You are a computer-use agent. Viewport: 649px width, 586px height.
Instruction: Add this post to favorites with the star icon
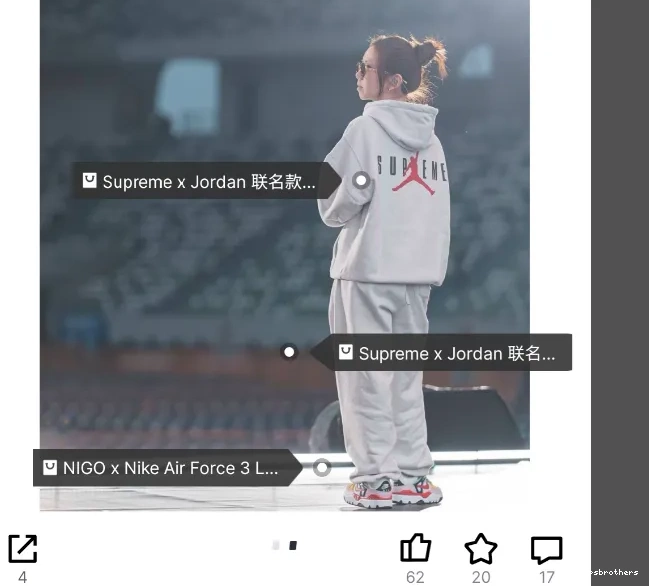pos(481,549)
